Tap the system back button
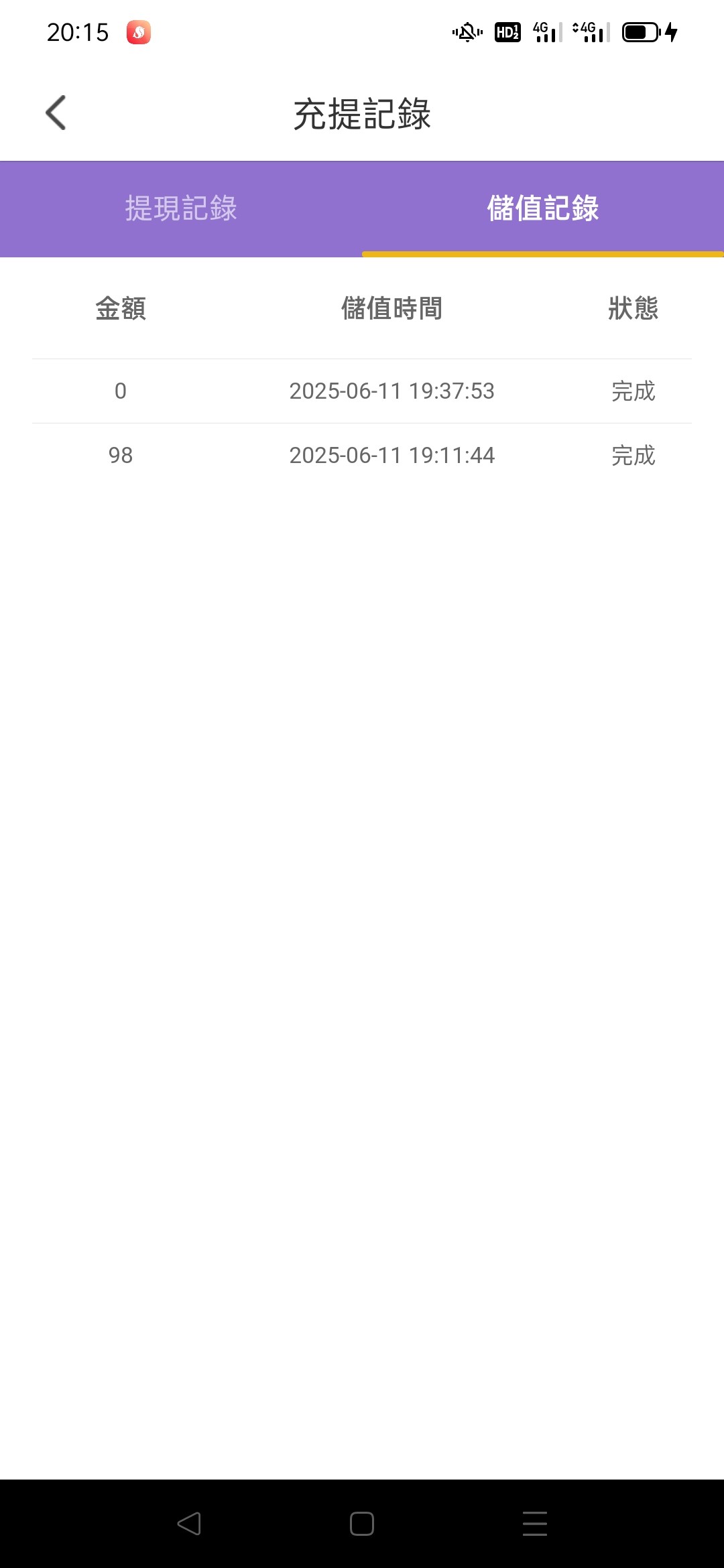 point(189,1524)
